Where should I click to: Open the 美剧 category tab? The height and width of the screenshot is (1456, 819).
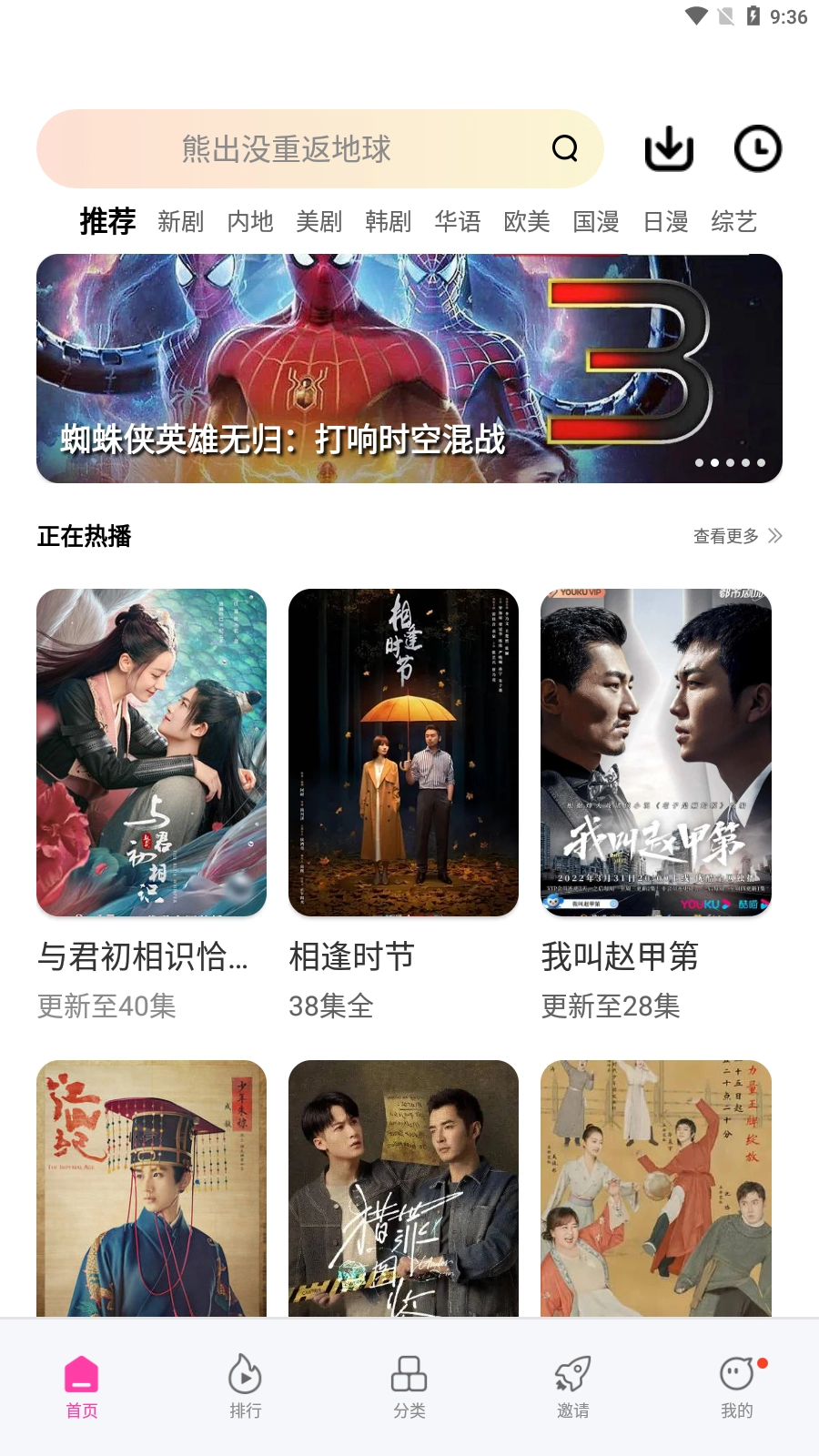[320, 221]
